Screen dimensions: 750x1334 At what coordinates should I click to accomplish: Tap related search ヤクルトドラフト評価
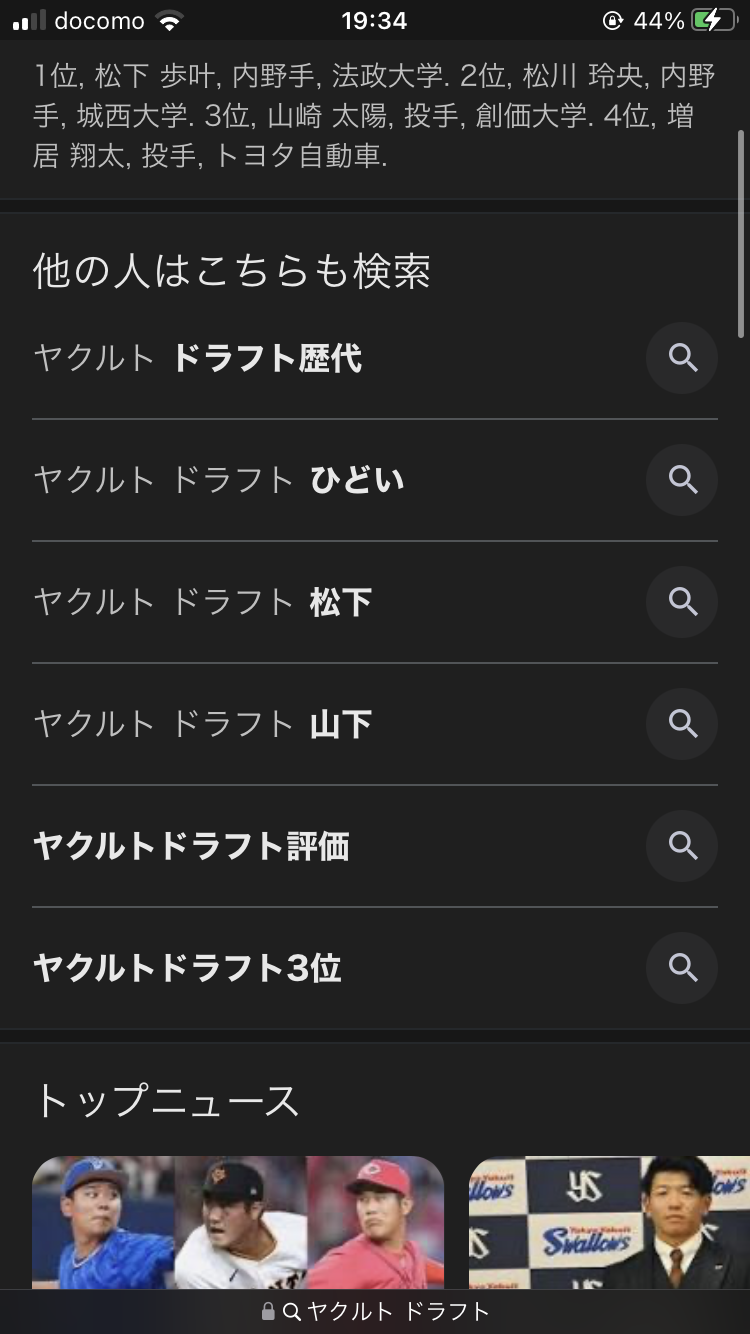(192, 846)
